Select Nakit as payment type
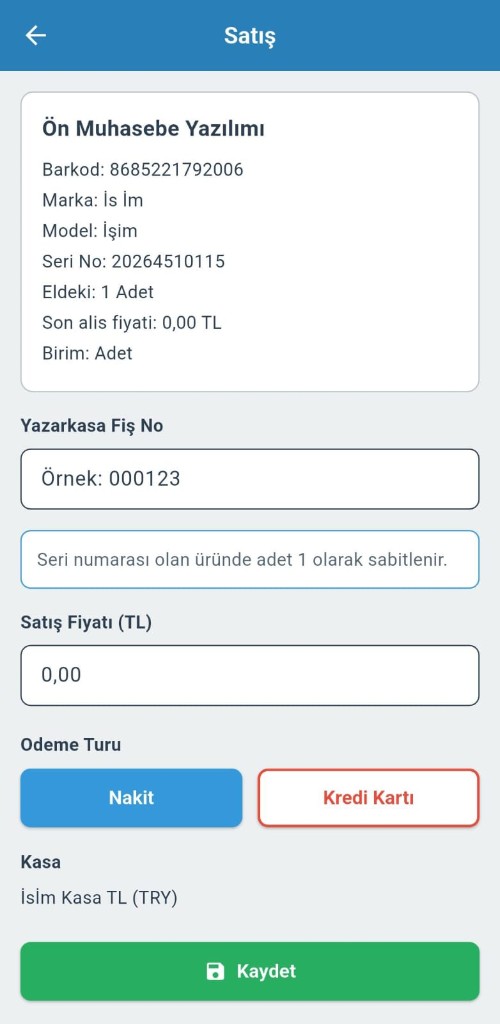 tap(131, 797)
